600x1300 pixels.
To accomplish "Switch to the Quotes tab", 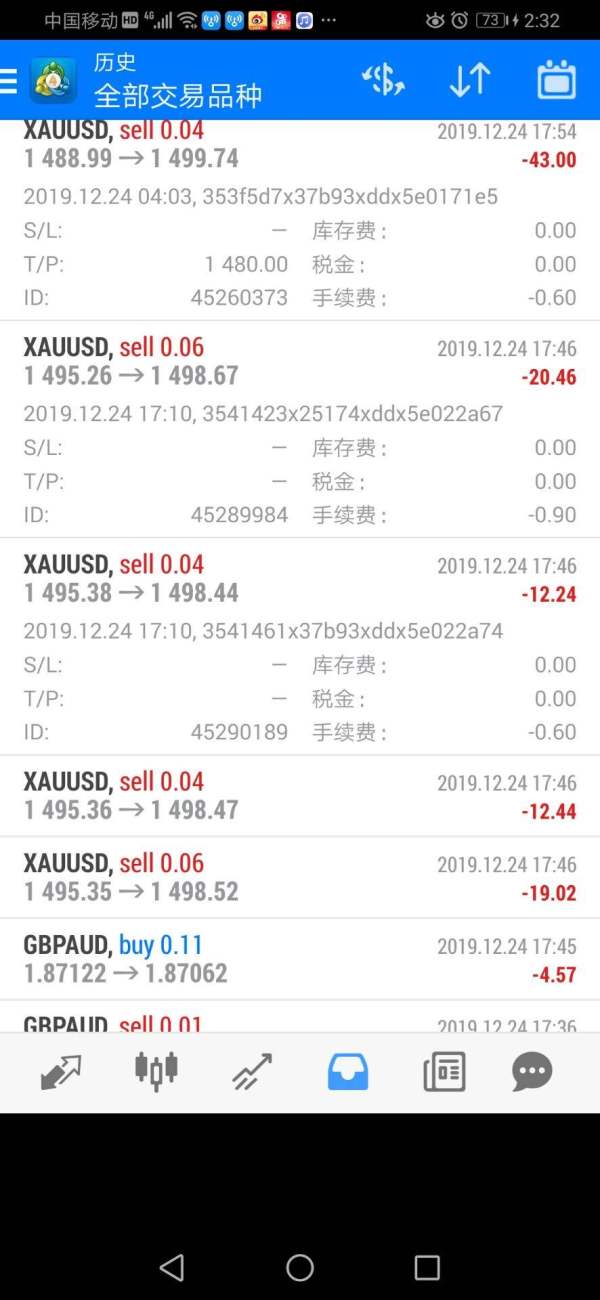I will coord(61,1072).
